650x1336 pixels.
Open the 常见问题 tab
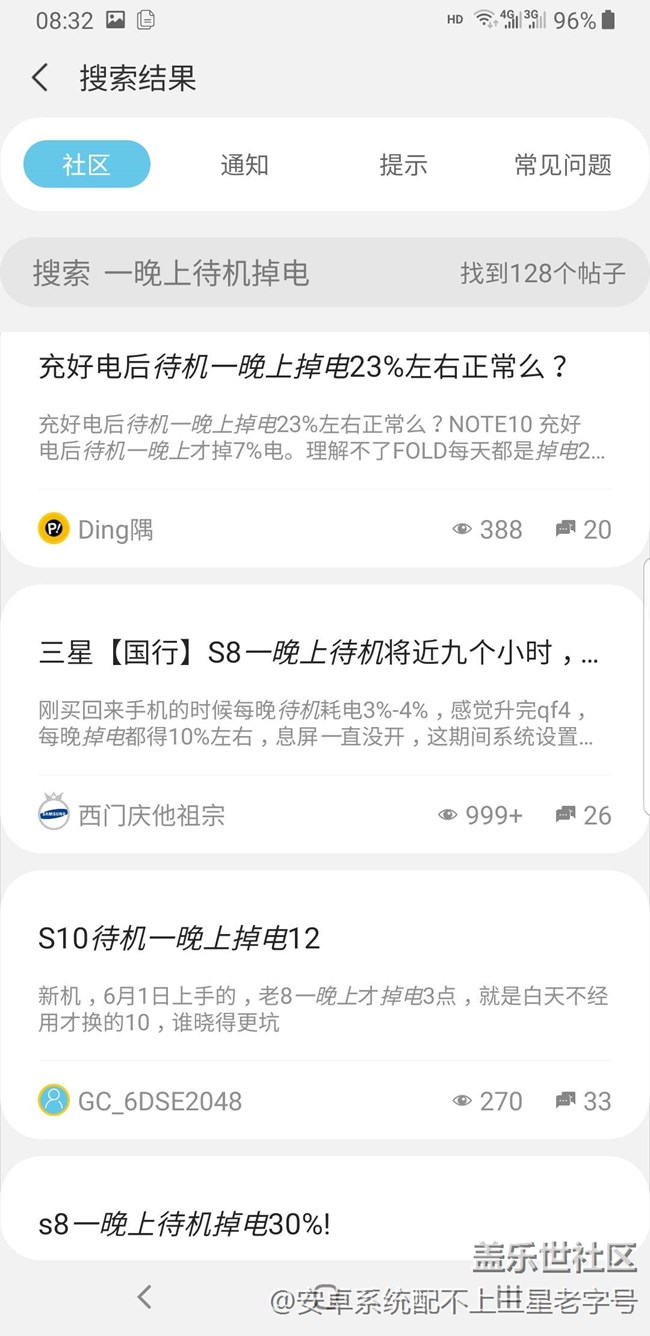(x=562, y=165)
